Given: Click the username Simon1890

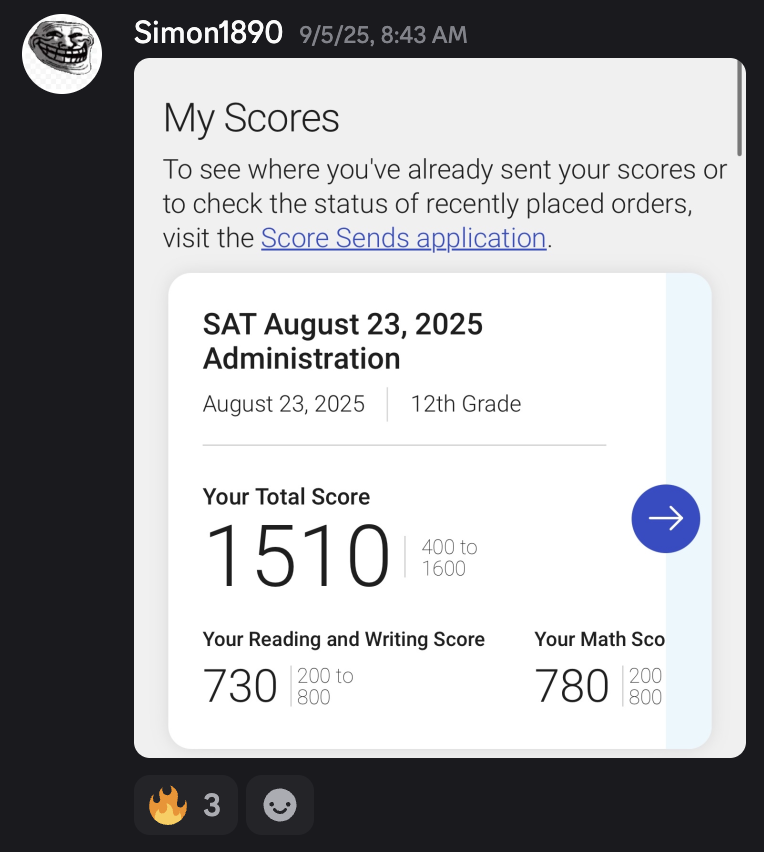Looking at the screenshot, I should pos(208,32).
